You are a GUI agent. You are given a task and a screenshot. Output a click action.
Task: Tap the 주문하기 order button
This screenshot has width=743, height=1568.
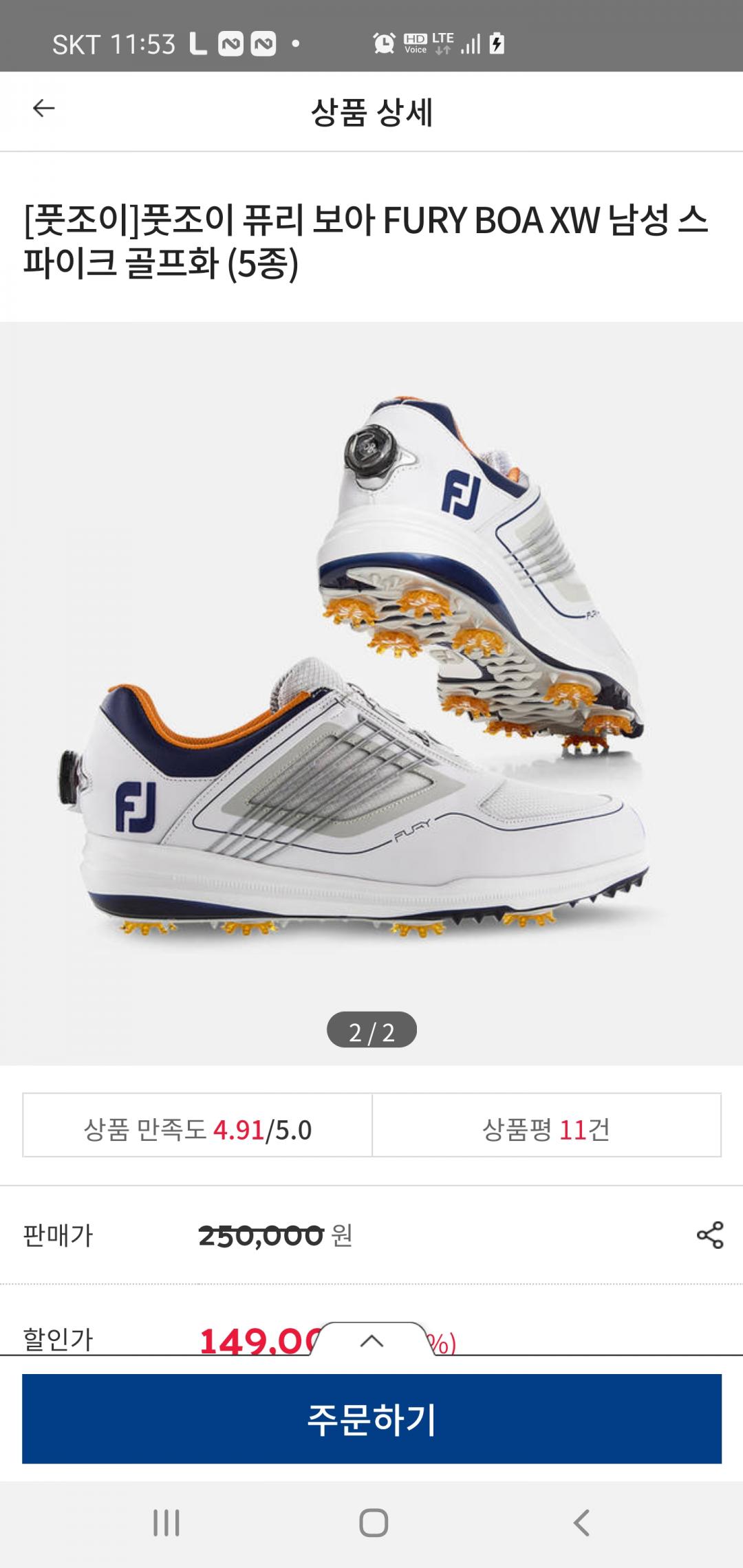371,1418
